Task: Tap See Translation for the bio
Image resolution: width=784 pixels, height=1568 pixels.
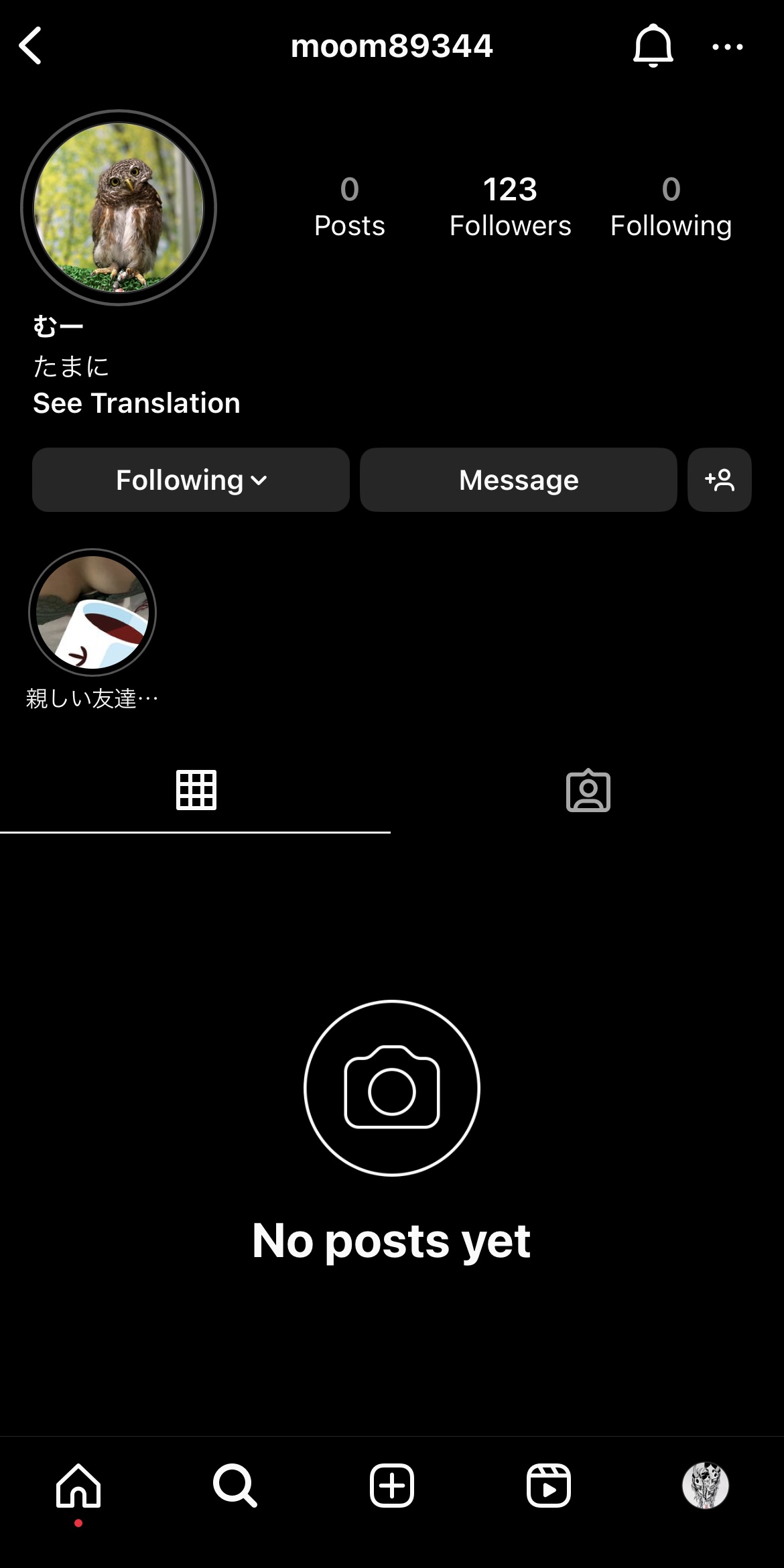Action: point(137,403)
